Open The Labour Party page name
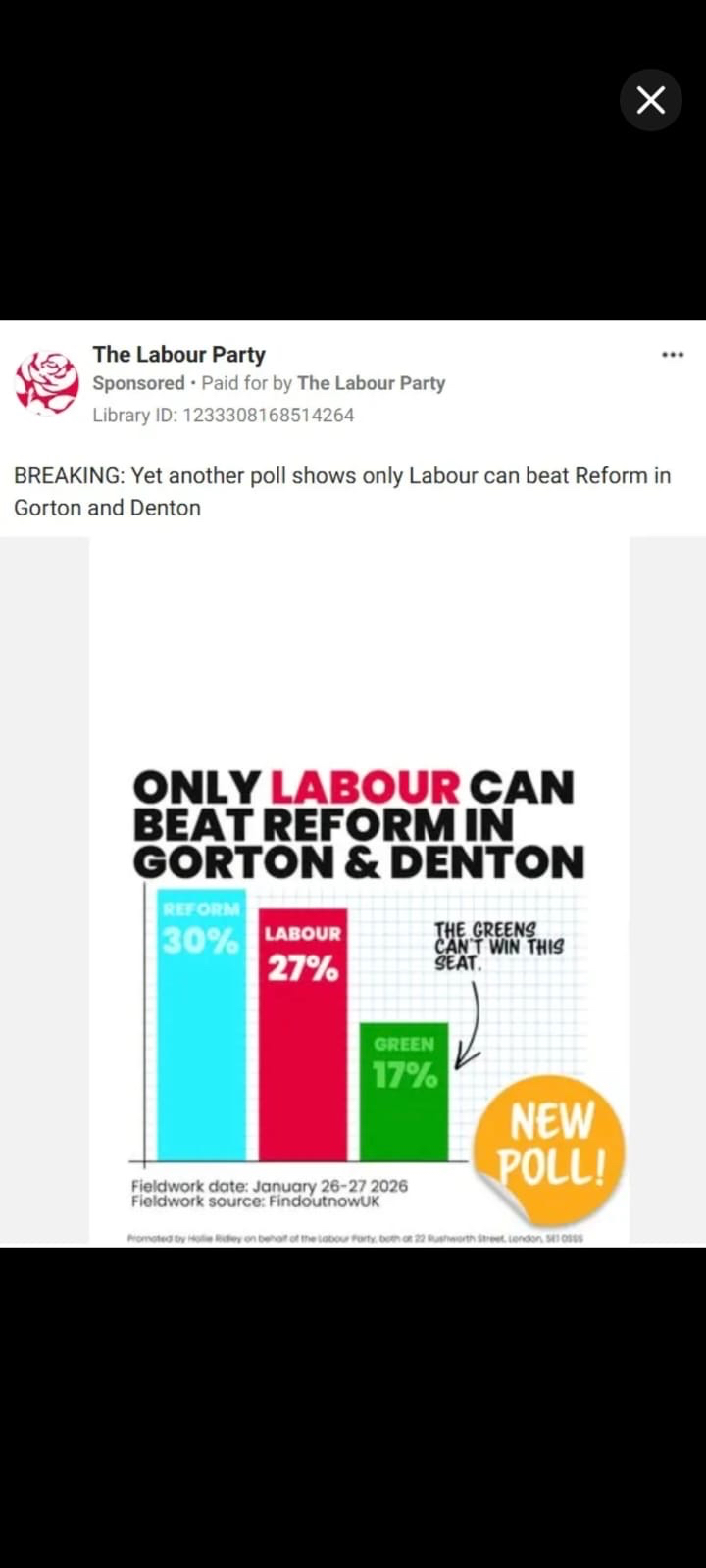Viewport: 706px width, 1568px height. [179, 355]
